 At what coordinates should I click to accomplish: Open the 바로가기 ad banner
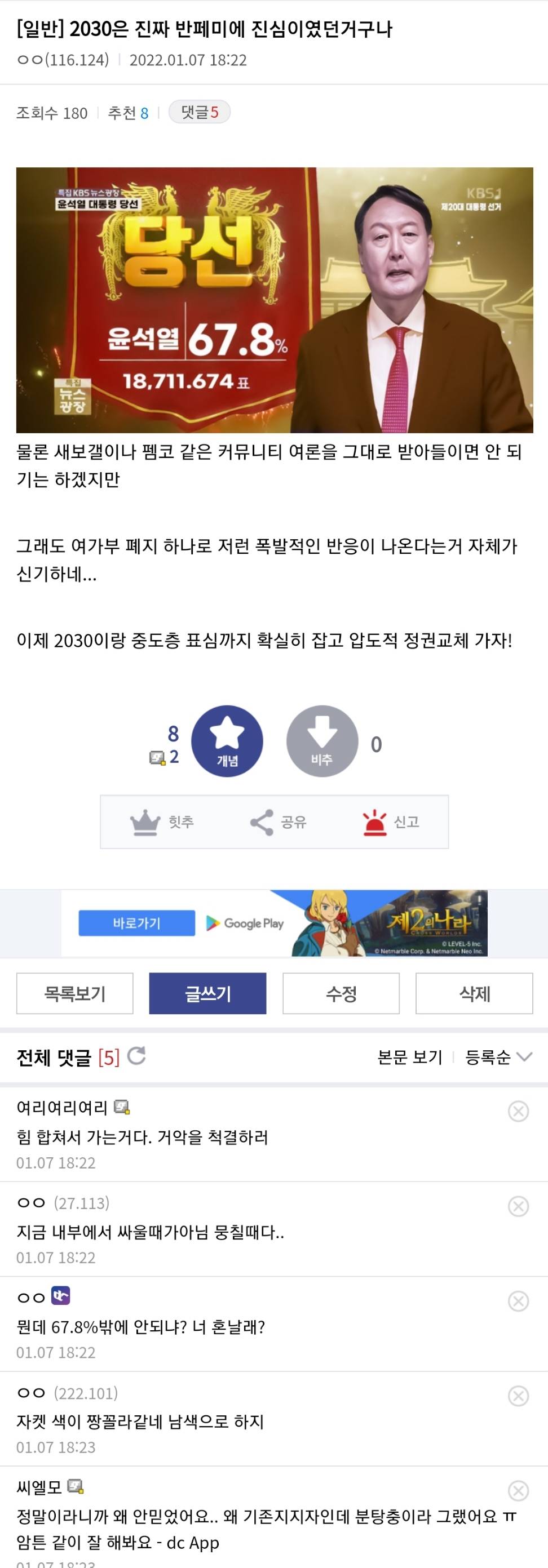[x=136, y=923]
